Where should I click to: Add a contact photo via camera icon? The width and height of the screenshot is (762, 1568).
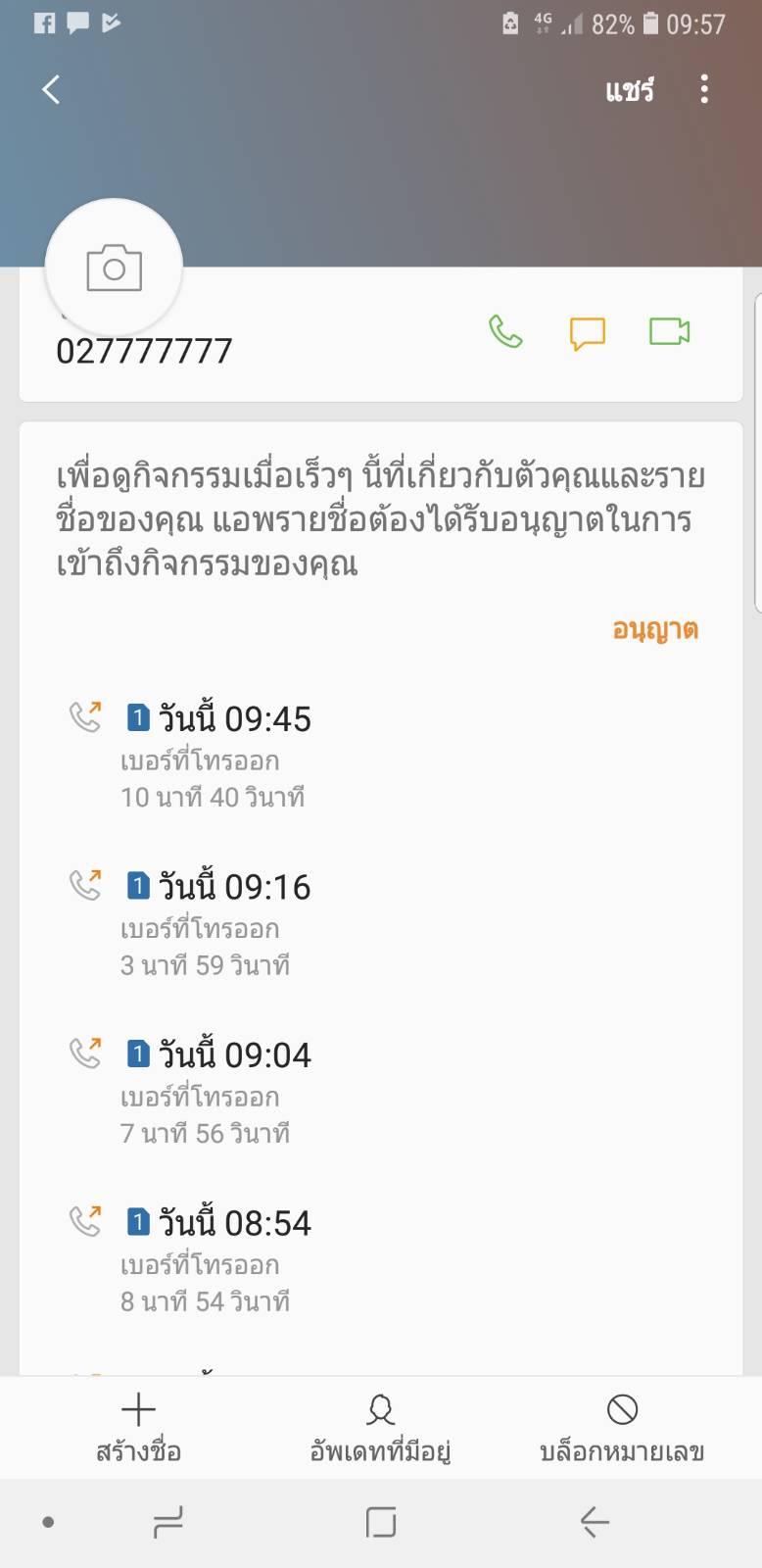tap(114, 268)
